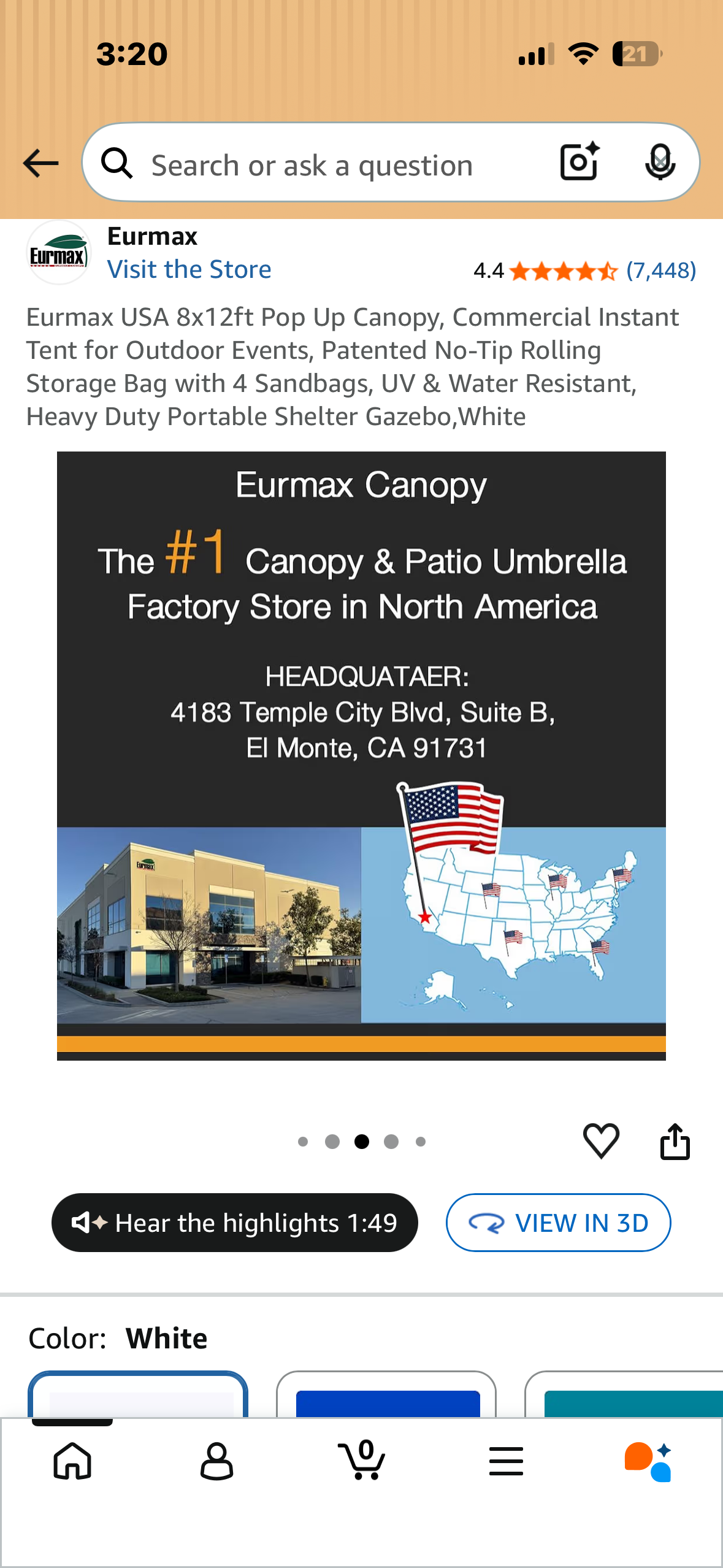Viewport: 723px width, 1568px height.
Task: Tap VIEW IN 3D button
Action: pyautogui.click(x=558, y=1223)
